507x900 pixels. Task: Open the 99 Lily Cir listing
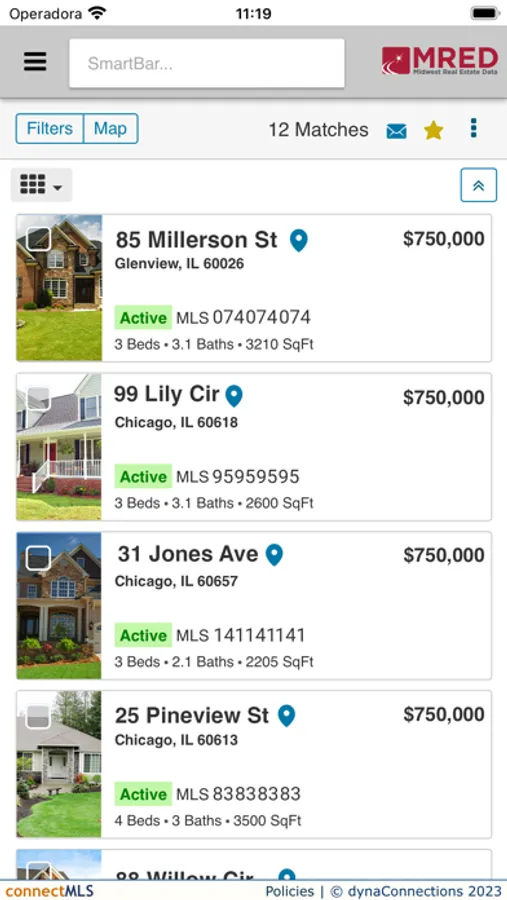tap(166, 394)
